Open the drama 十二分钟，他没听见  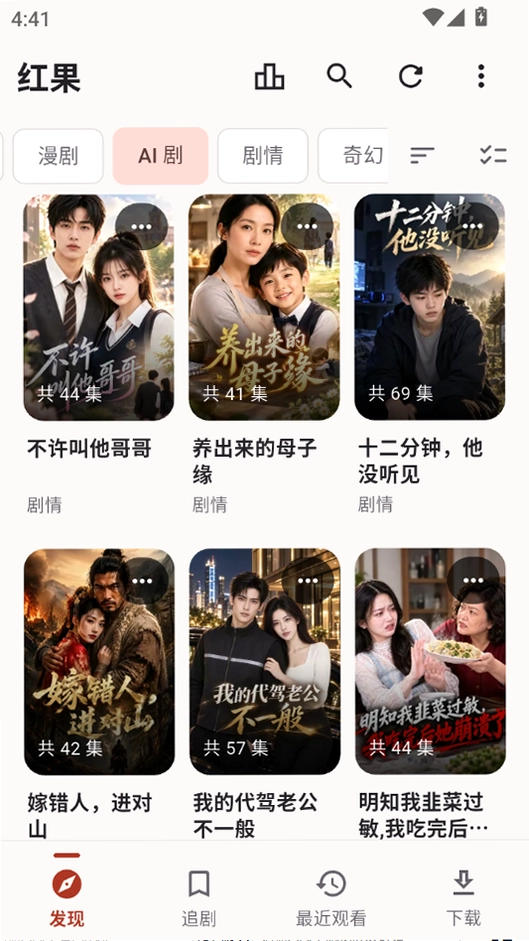coord(429,307)
